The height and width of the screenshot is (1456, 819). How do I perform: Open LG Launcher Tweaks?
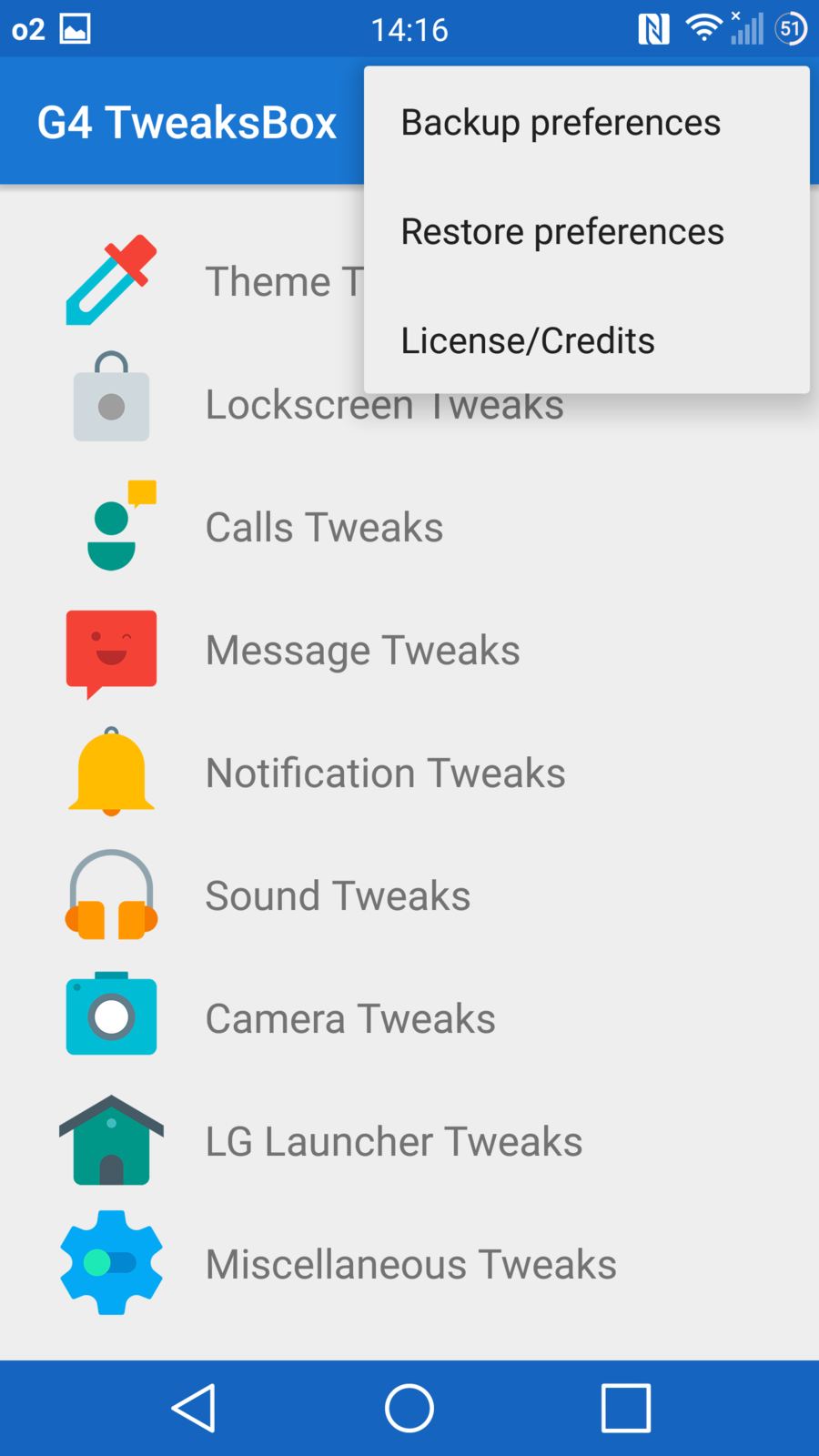(393, 1142)
